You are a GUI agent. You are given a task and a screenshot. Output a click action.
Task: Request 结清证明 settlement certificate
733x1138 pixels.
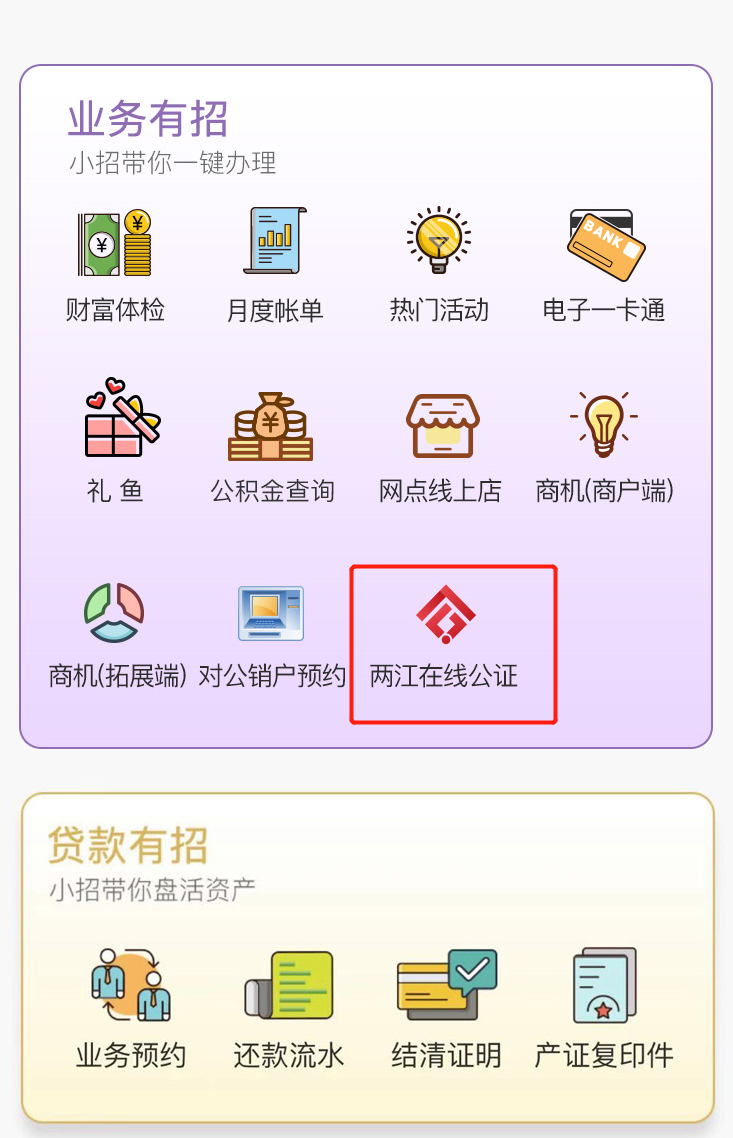(446, 1008)
